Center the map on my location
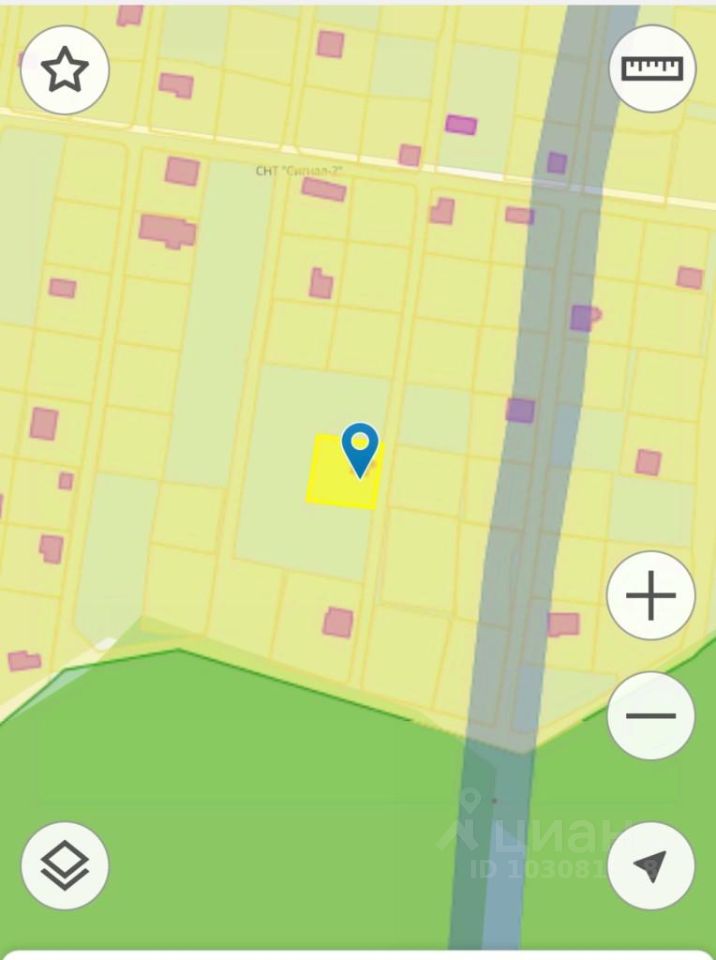Viewport: 716px width, 960px height. pos(651,866)
